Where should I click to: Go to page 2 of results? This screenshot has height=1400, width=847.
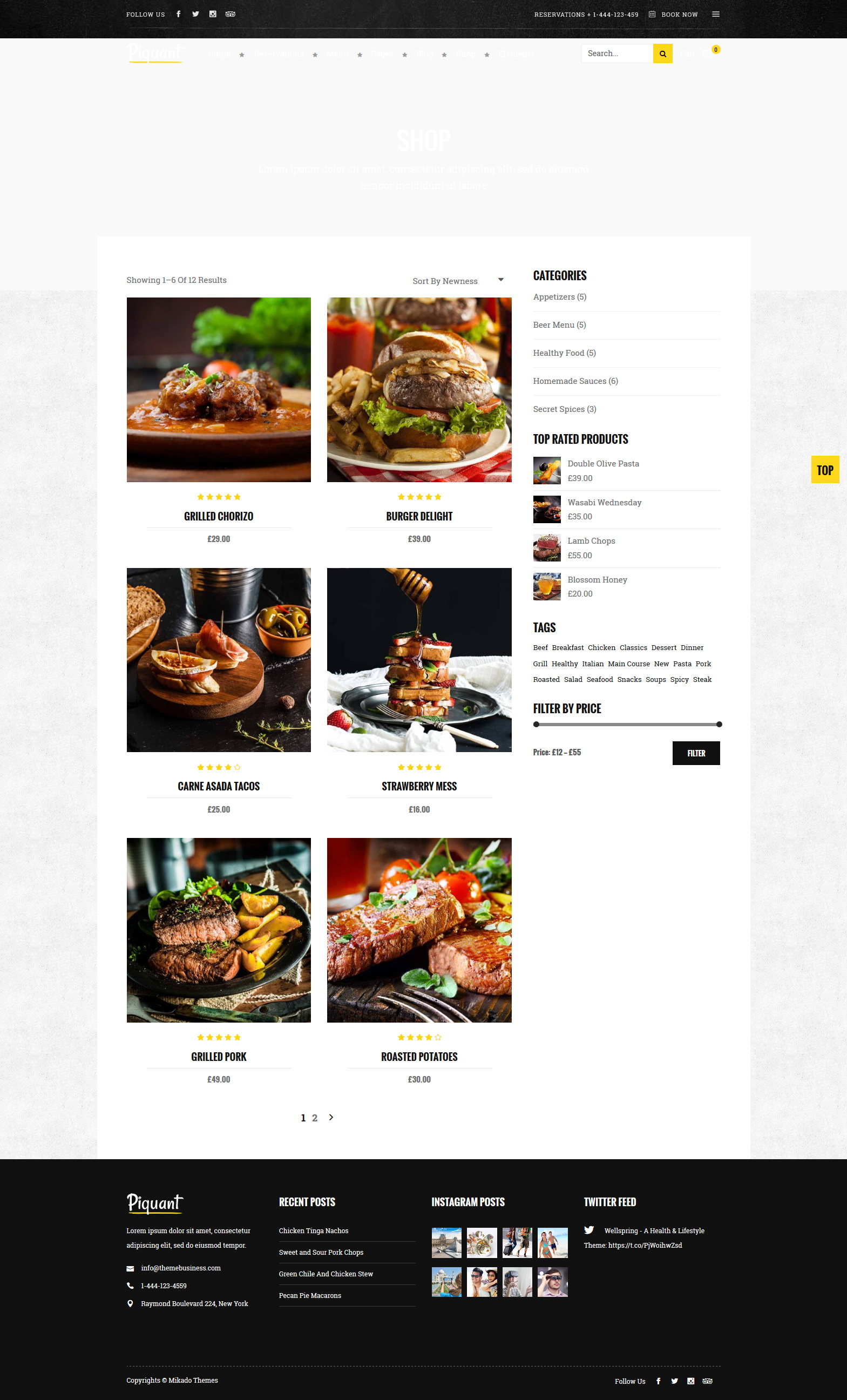(315, 1118)
